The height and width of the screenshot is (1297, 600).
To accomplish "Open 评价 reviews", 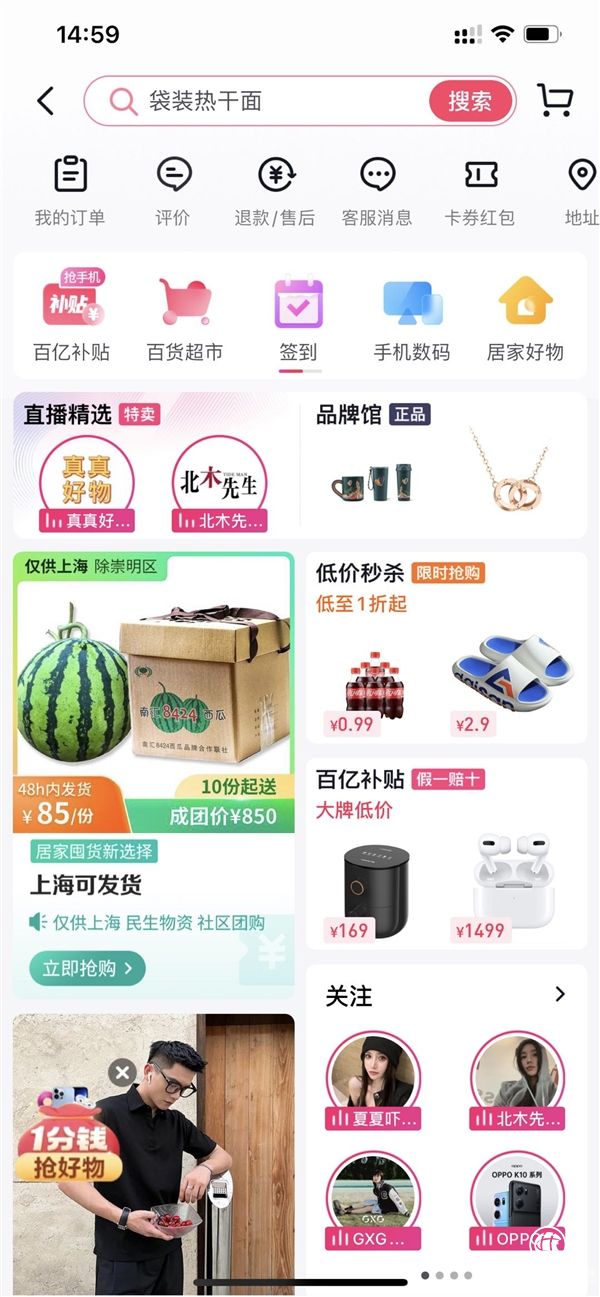I will coord(174,190).
